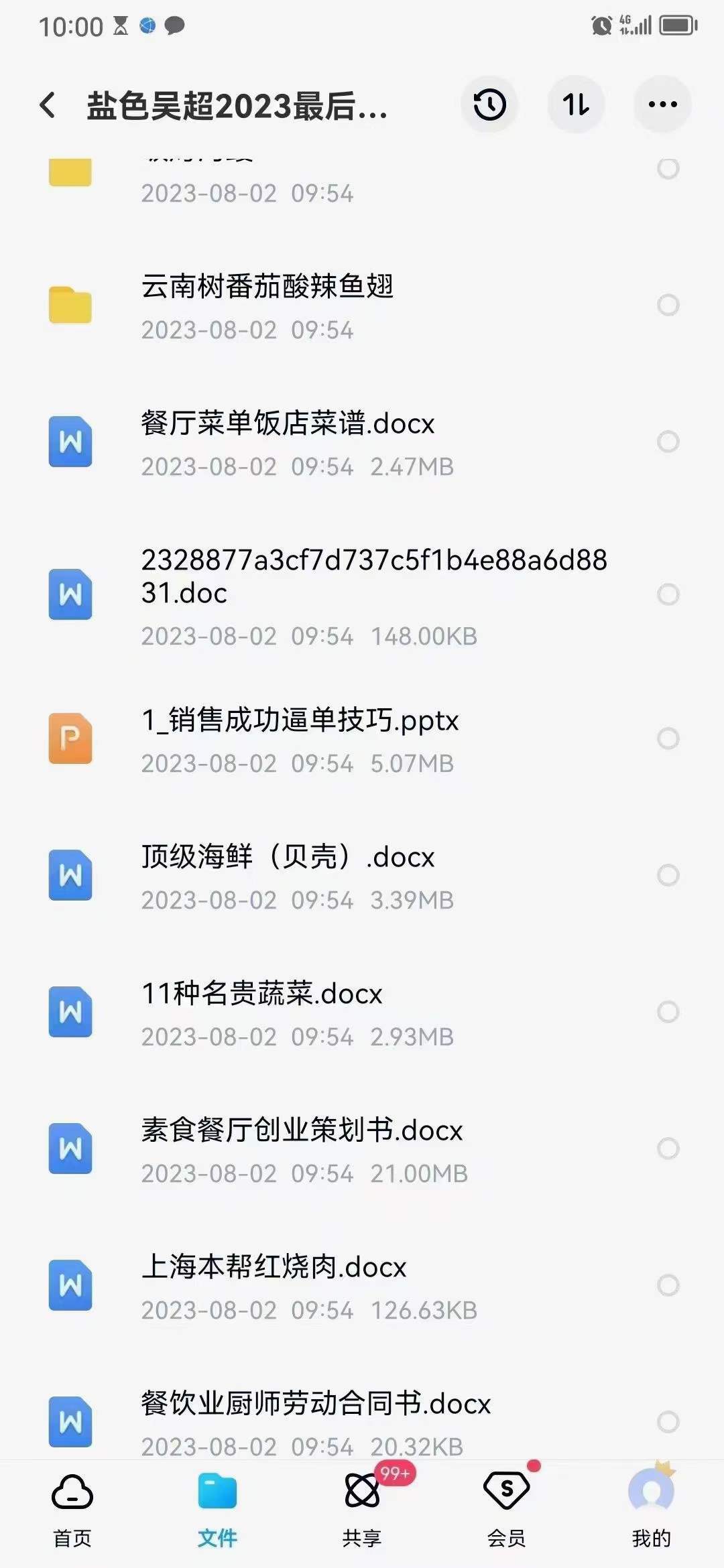Open 素食餐厅创业策划书.docx
Viewport: 724px width, 1568px height.
302,1130
